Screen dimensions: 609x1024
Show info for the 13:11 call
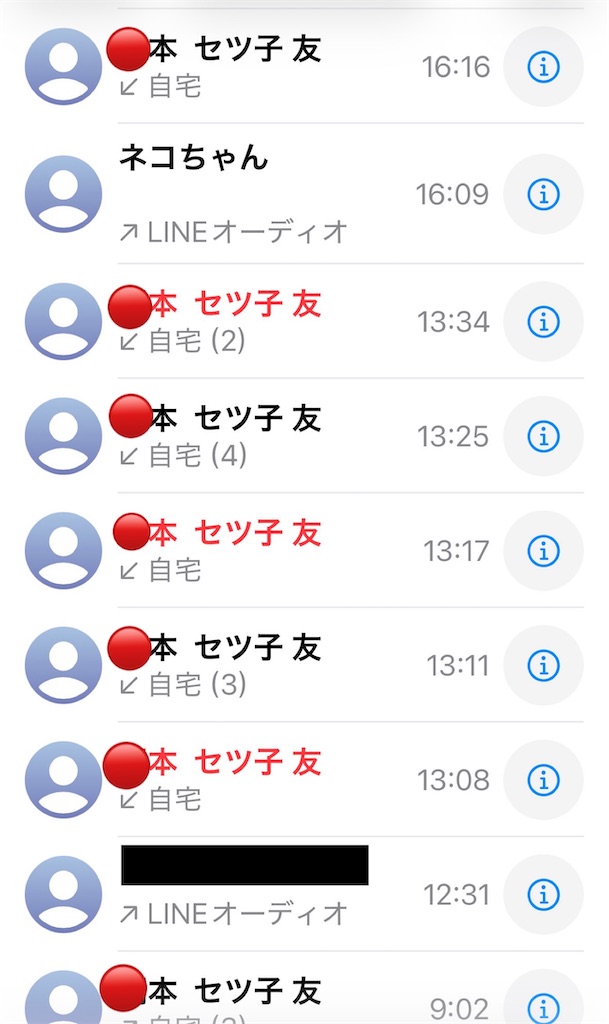(543, 665)
